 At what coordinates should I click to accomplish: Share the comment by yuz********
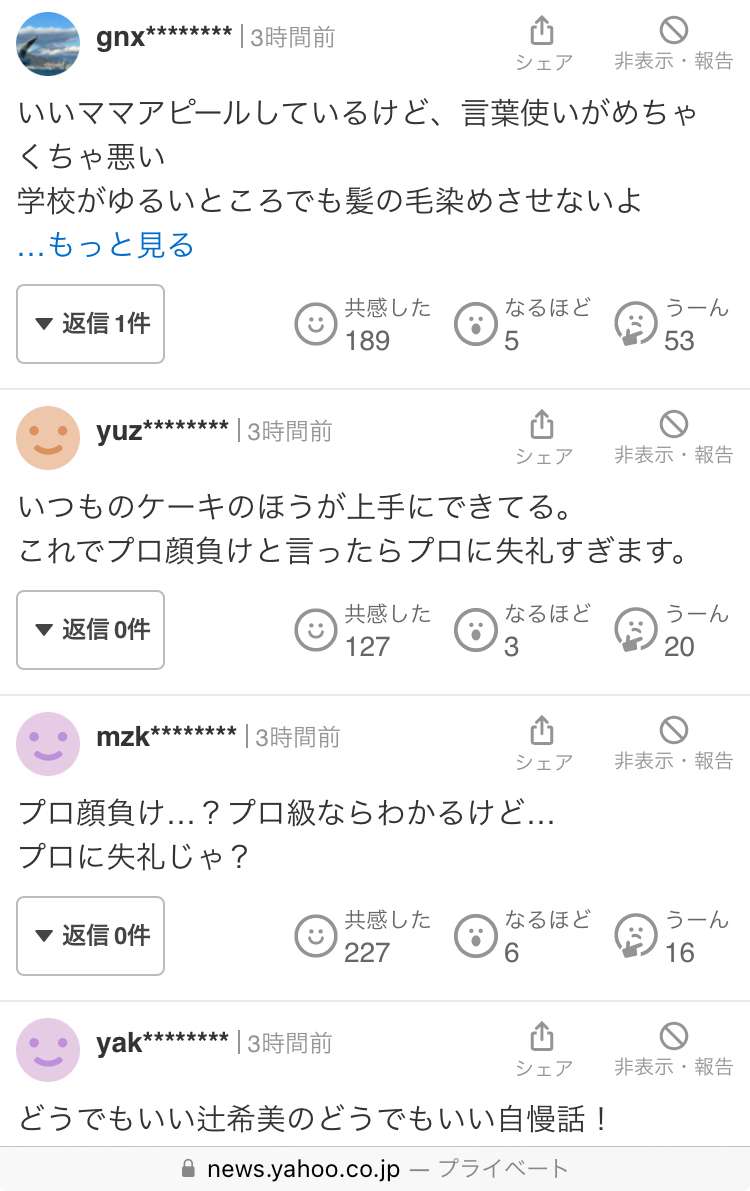(x=543, y=437)
